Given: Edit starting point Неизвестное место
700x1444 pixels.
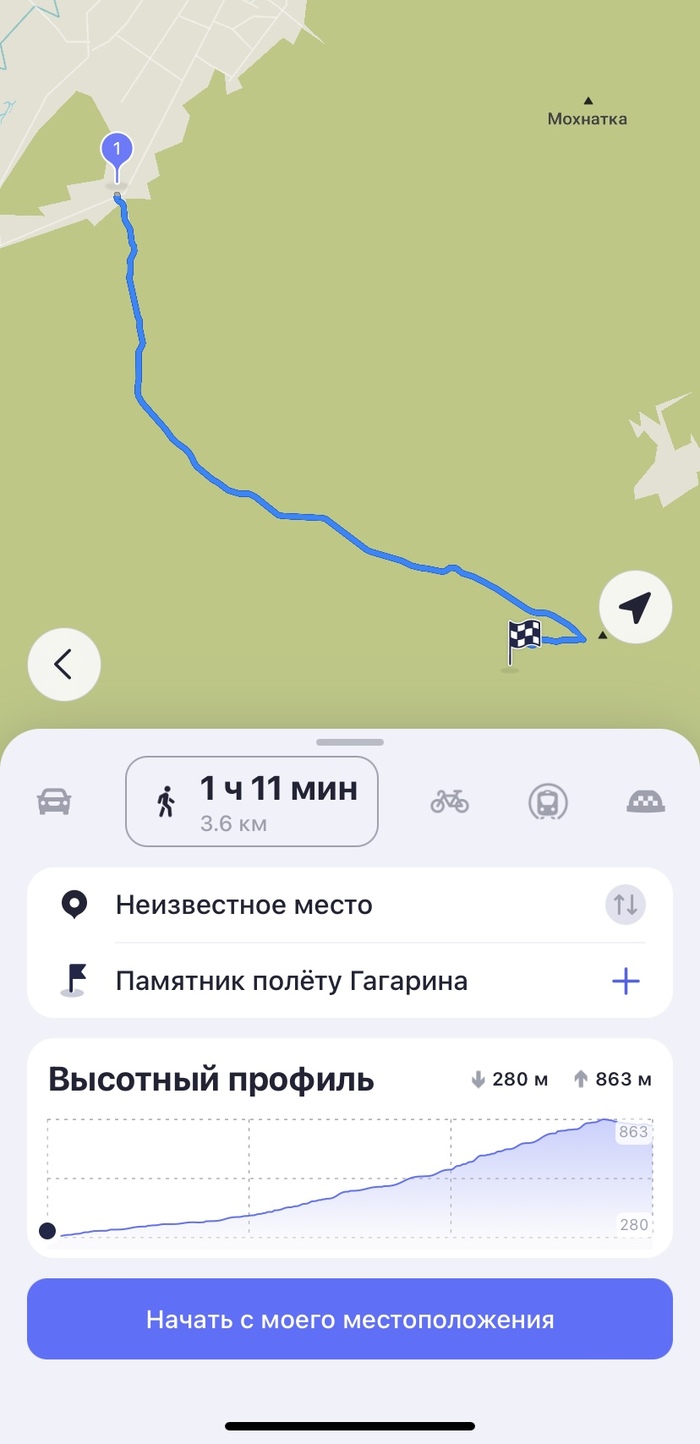Looking at the screenshot, I should click(245, 905).
